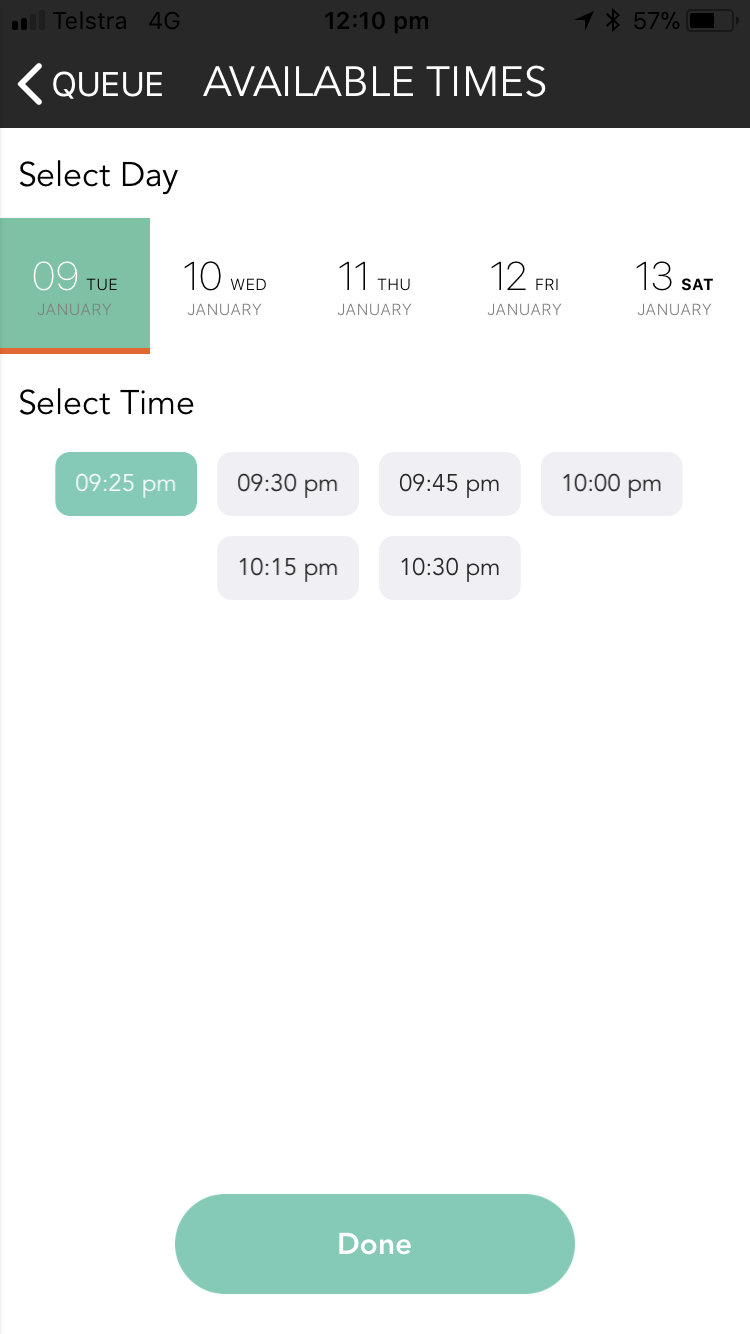This screenshot has width=750, height=1334.
Task: Go back to Queue
Action: point(90,84)
